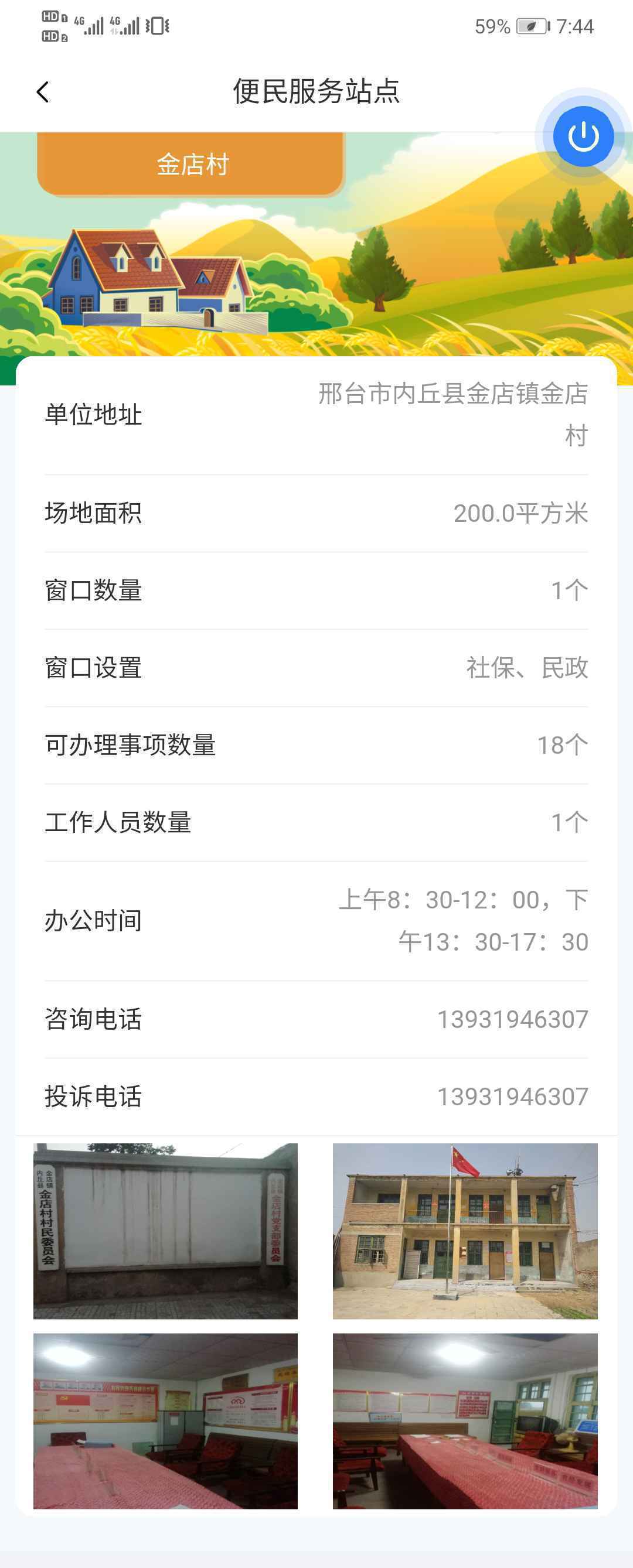
Task: Open the 便民服务站点 title bar
Action: point(316,91)
